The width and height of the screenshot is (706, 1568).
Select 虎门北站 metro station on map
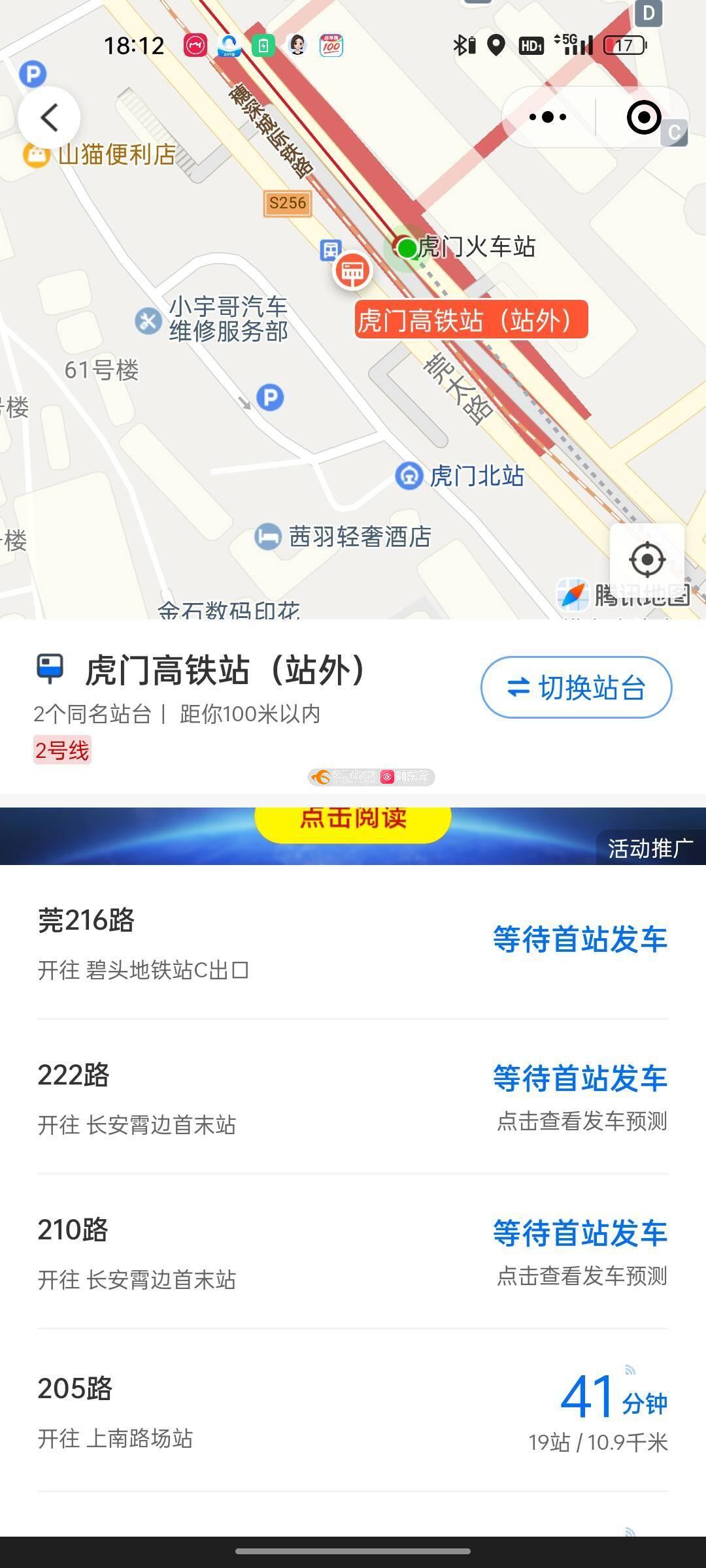click(460, 476)
